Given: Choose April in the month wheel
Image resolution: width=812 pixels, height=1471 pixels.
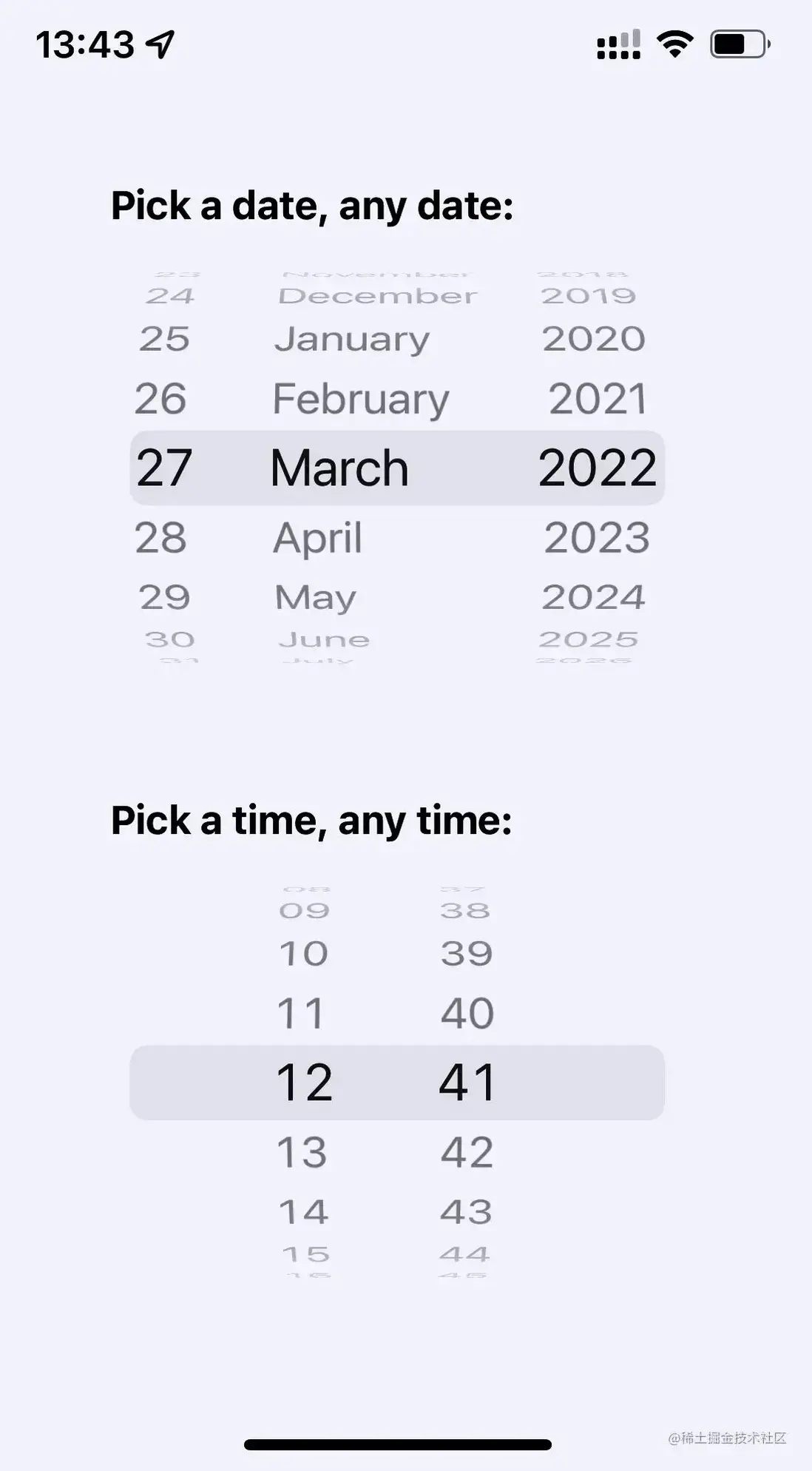Looking at the screenshot, I should tap(317, 538).
